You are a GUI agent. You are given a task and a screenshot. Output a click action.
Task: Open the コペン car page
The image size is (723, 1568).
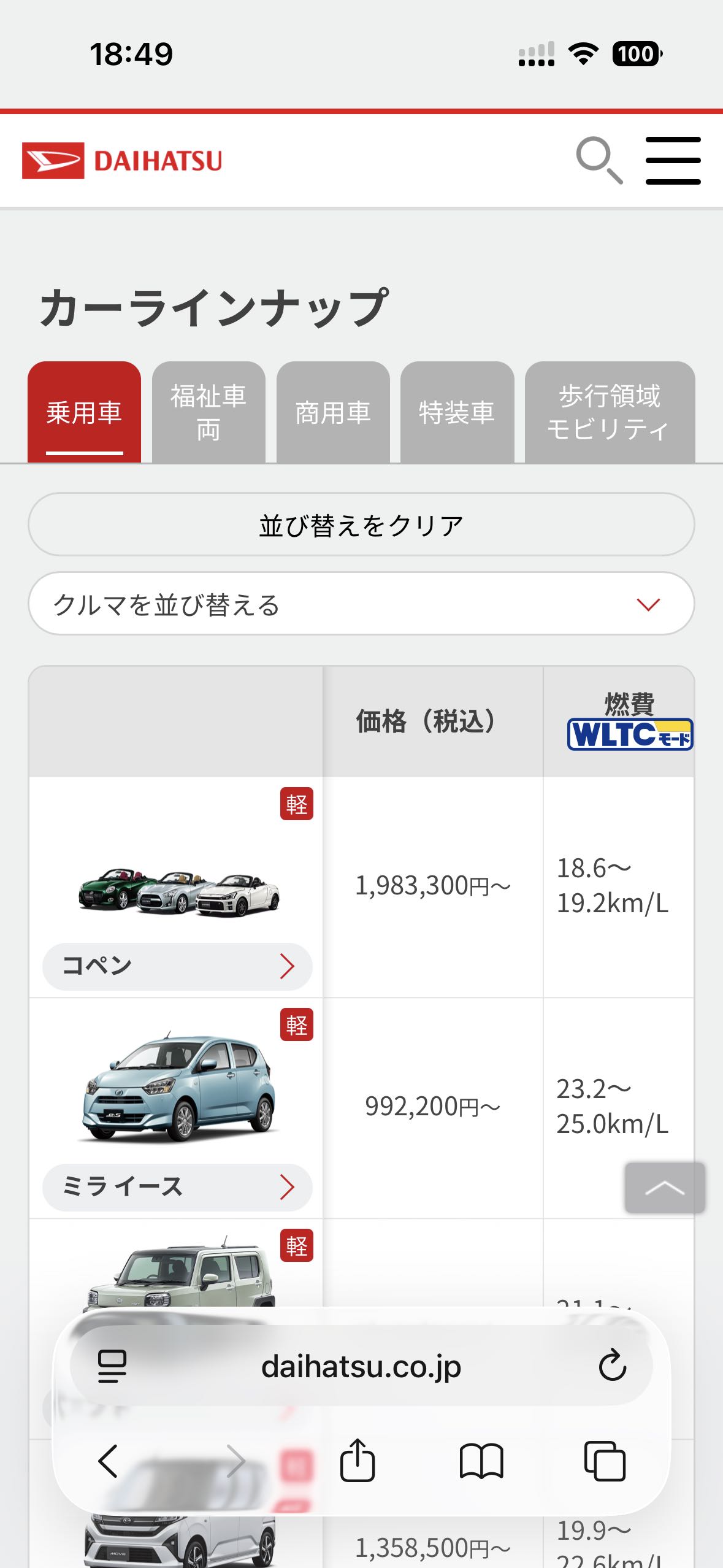[177, 966]
